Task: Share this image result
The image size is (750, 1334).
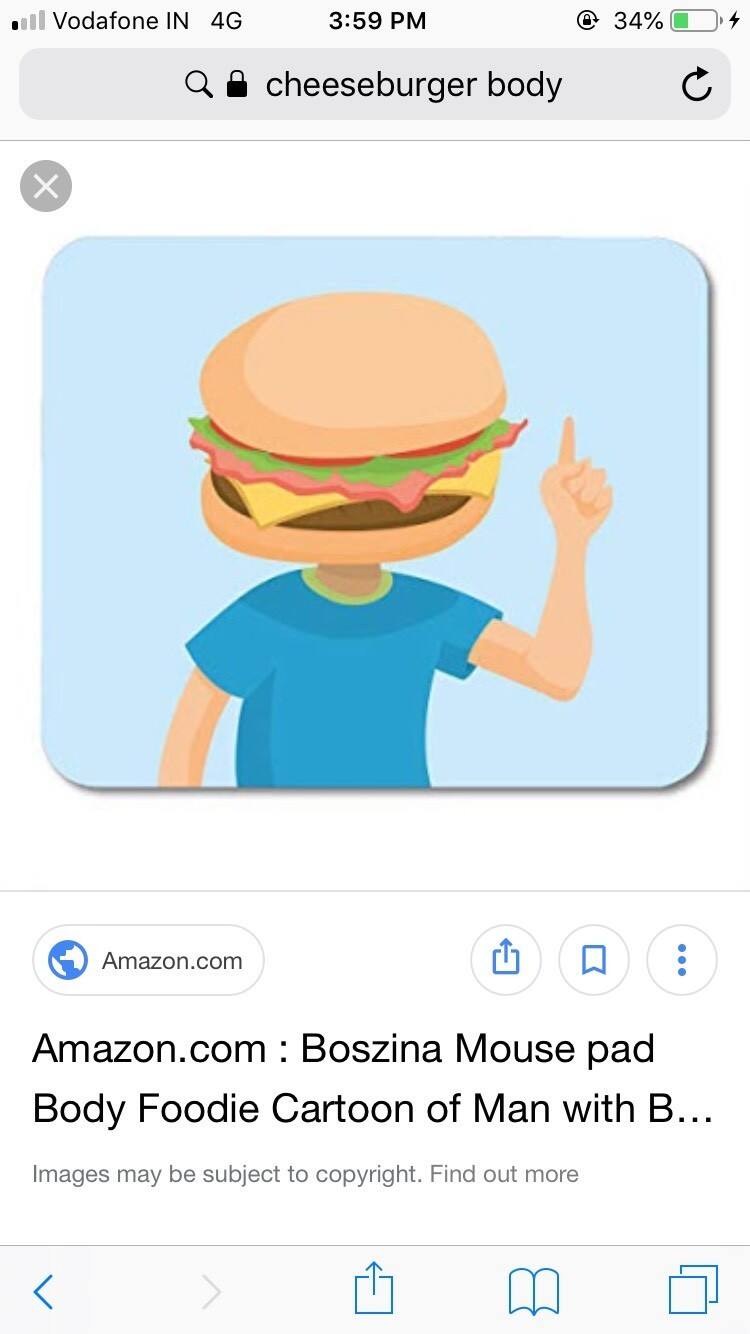Action: 506,960
